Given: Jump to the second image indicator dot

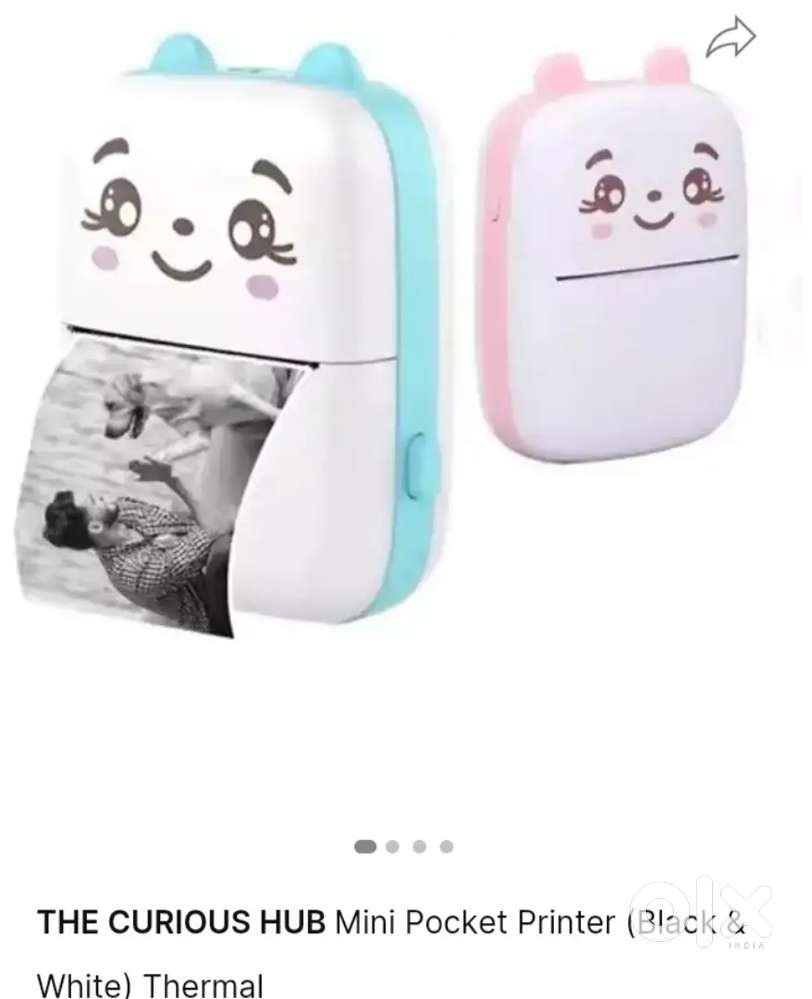Looking at the screenshot, I should (x=392, y=846).
